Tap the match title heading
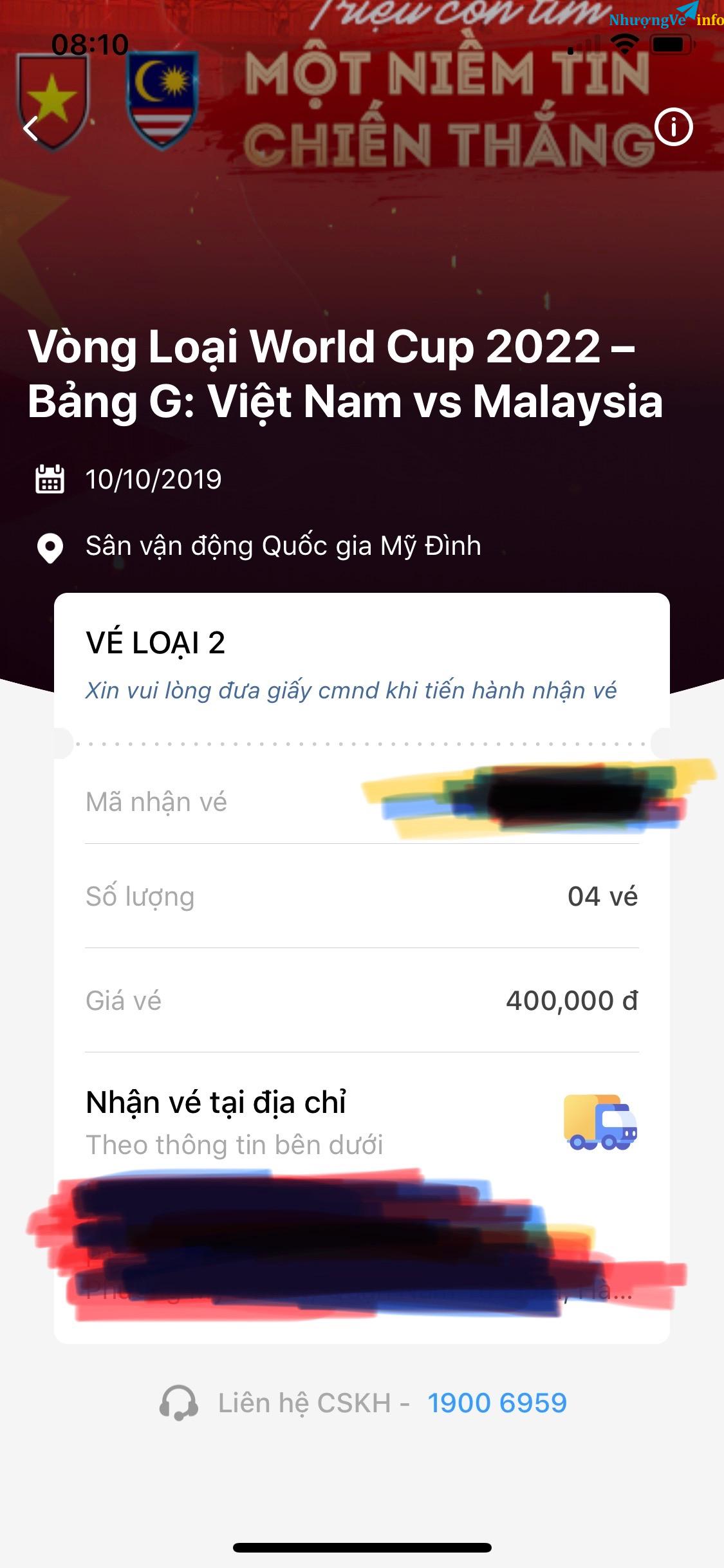This screenshot has height=1568, width=724. (x=348, y=377)
